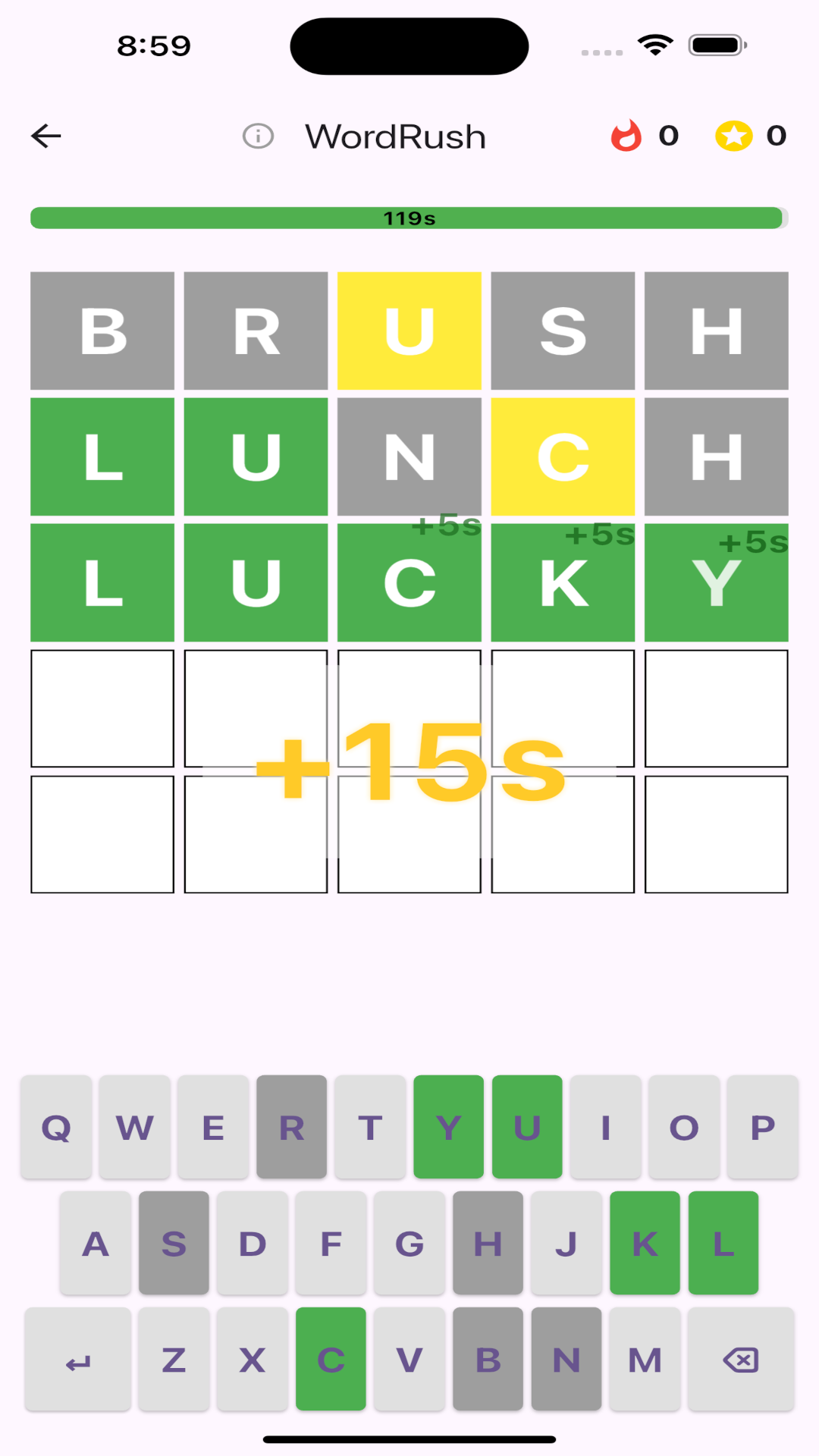Submit guess with the enter key
The height and width of the screenshot is (1456, 819).
tap(78, 1360)
